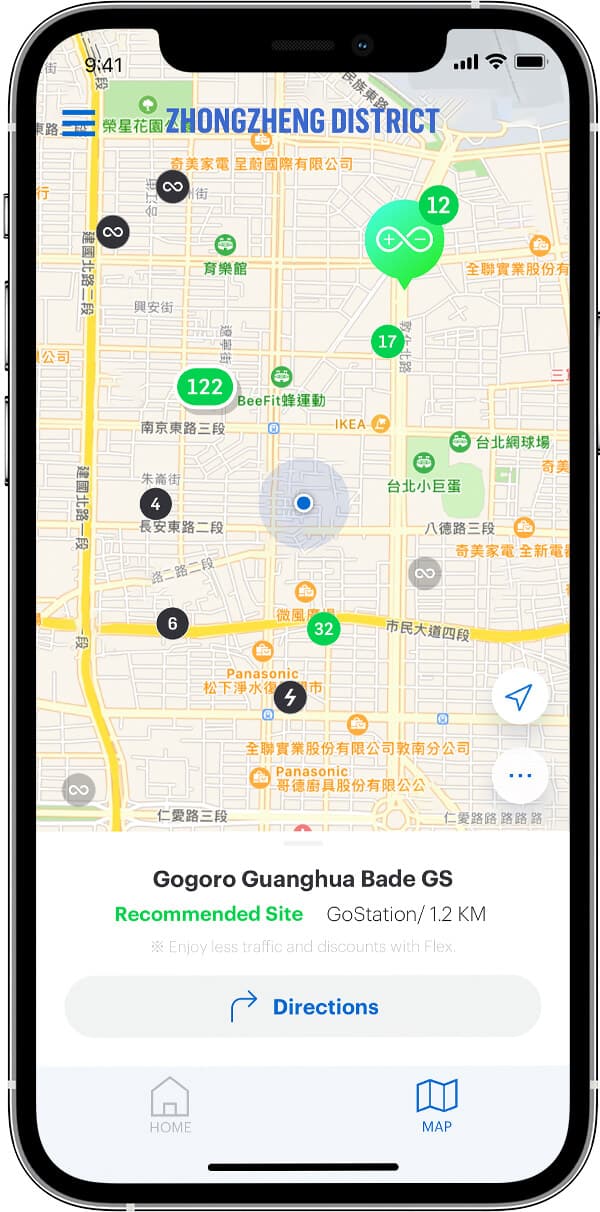600x1212 pixels.
Task: Open the three-dot more options button
Action: [x=519, y=775]
